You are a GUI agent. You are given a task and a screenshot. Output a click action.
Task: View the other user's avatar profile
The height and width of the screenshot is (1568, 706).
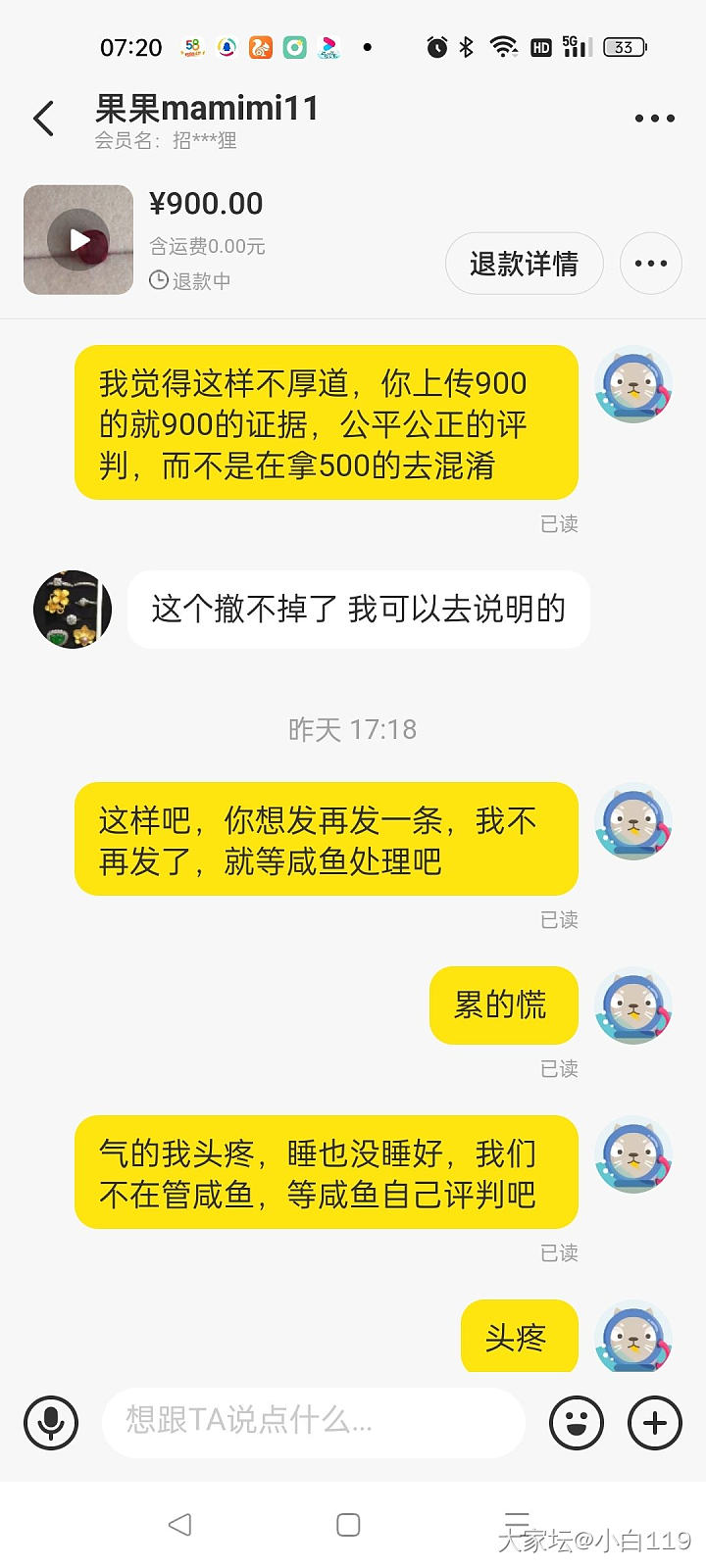(x=73, y=610)
